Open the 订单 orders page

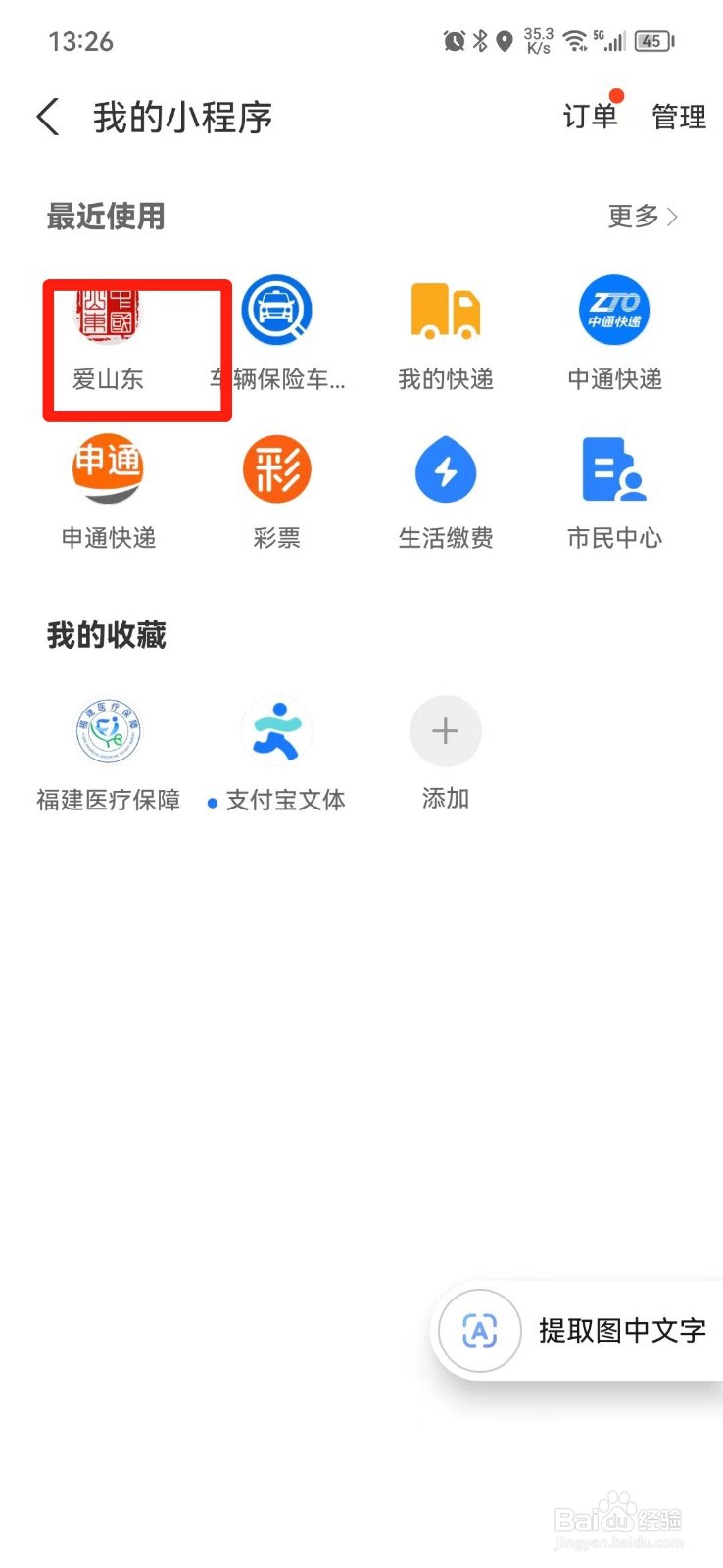coord(590,117)
